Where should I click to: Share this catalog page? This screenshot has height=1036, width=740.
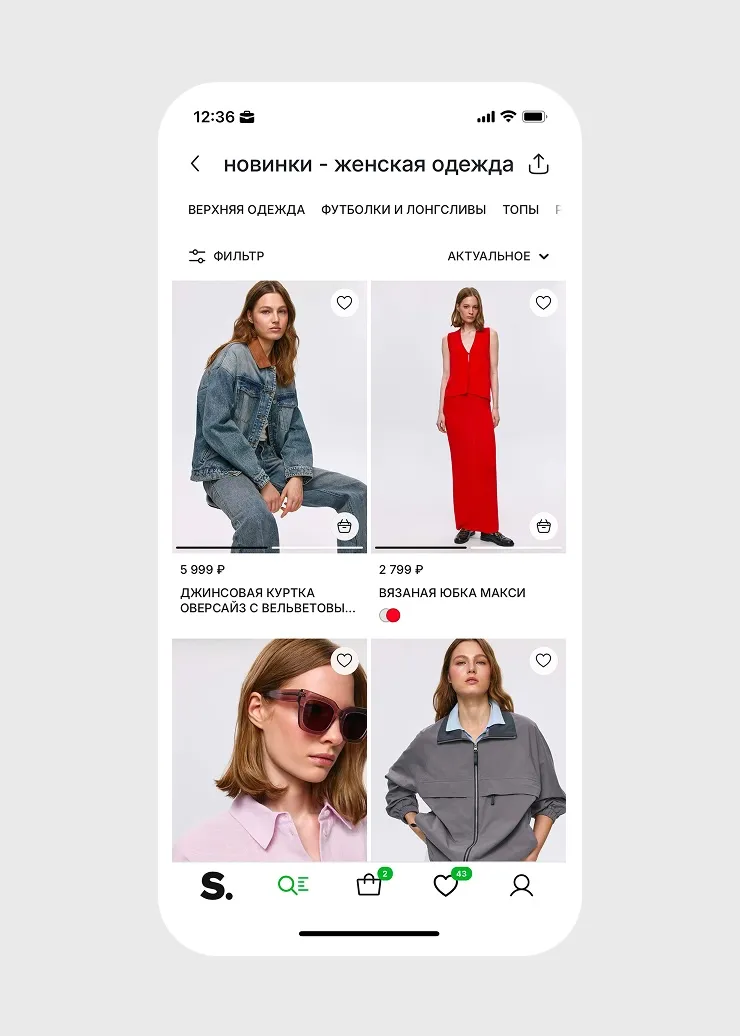click(539, 164)
